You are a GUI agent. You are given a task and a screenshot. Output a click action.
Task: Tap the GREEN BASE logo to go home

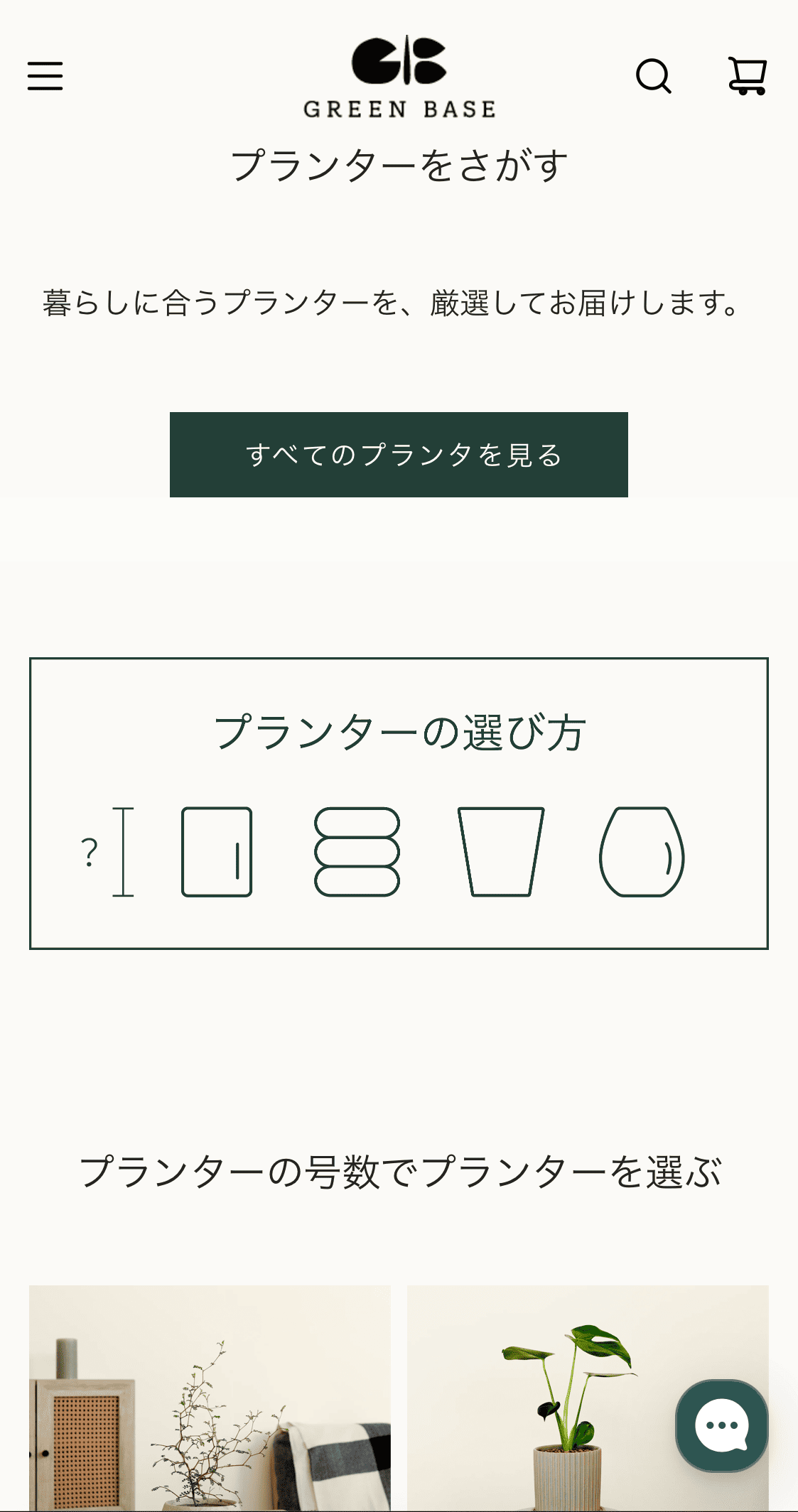click(399, 77)
